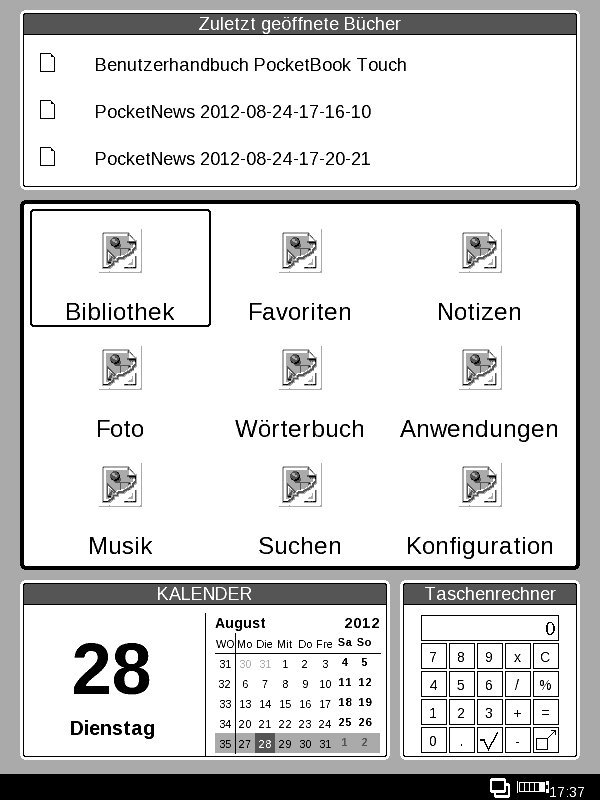Open the Bibliothek section
This screenshot has width=600, height=800.
tap(120, 268)
